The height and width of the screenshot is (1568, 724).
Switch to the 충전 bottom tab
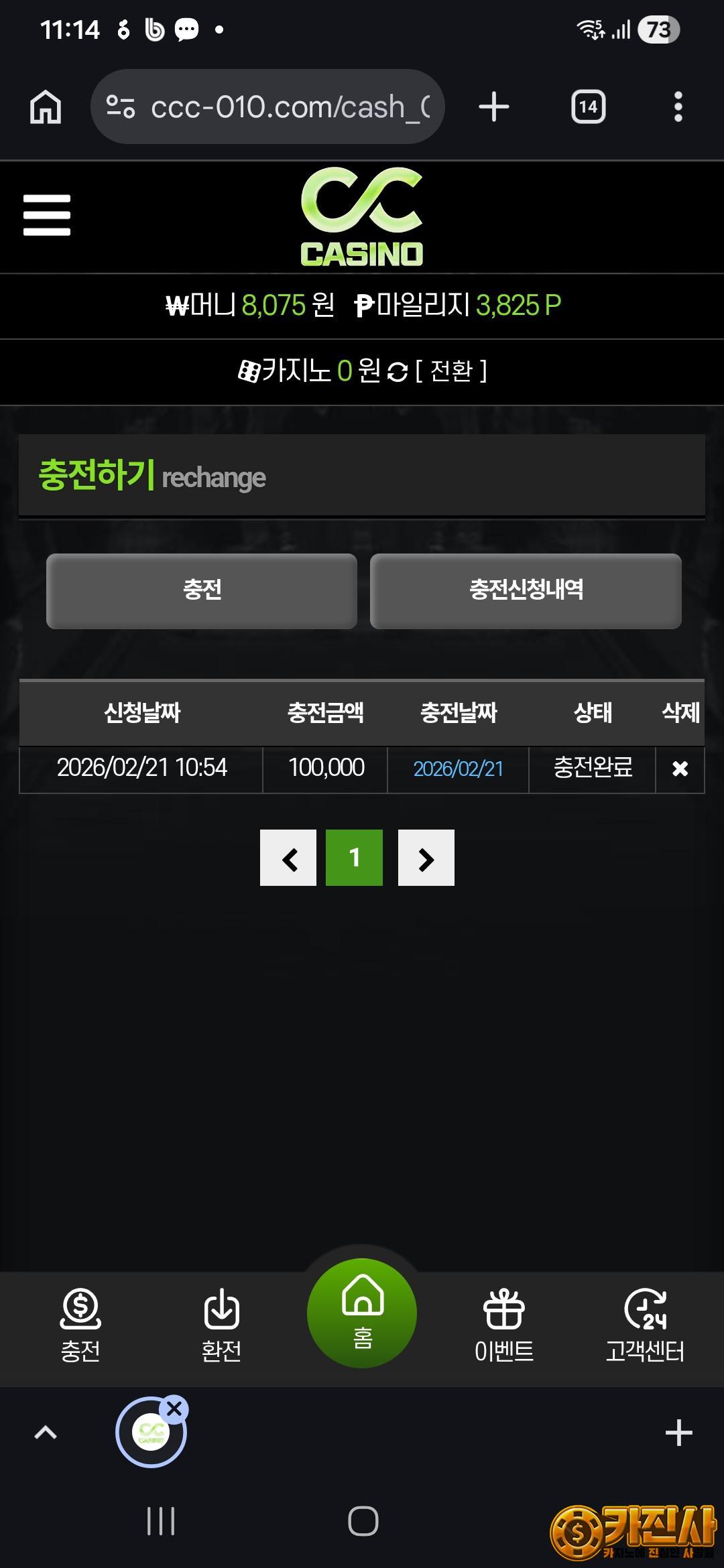(x=80, y=1325)
